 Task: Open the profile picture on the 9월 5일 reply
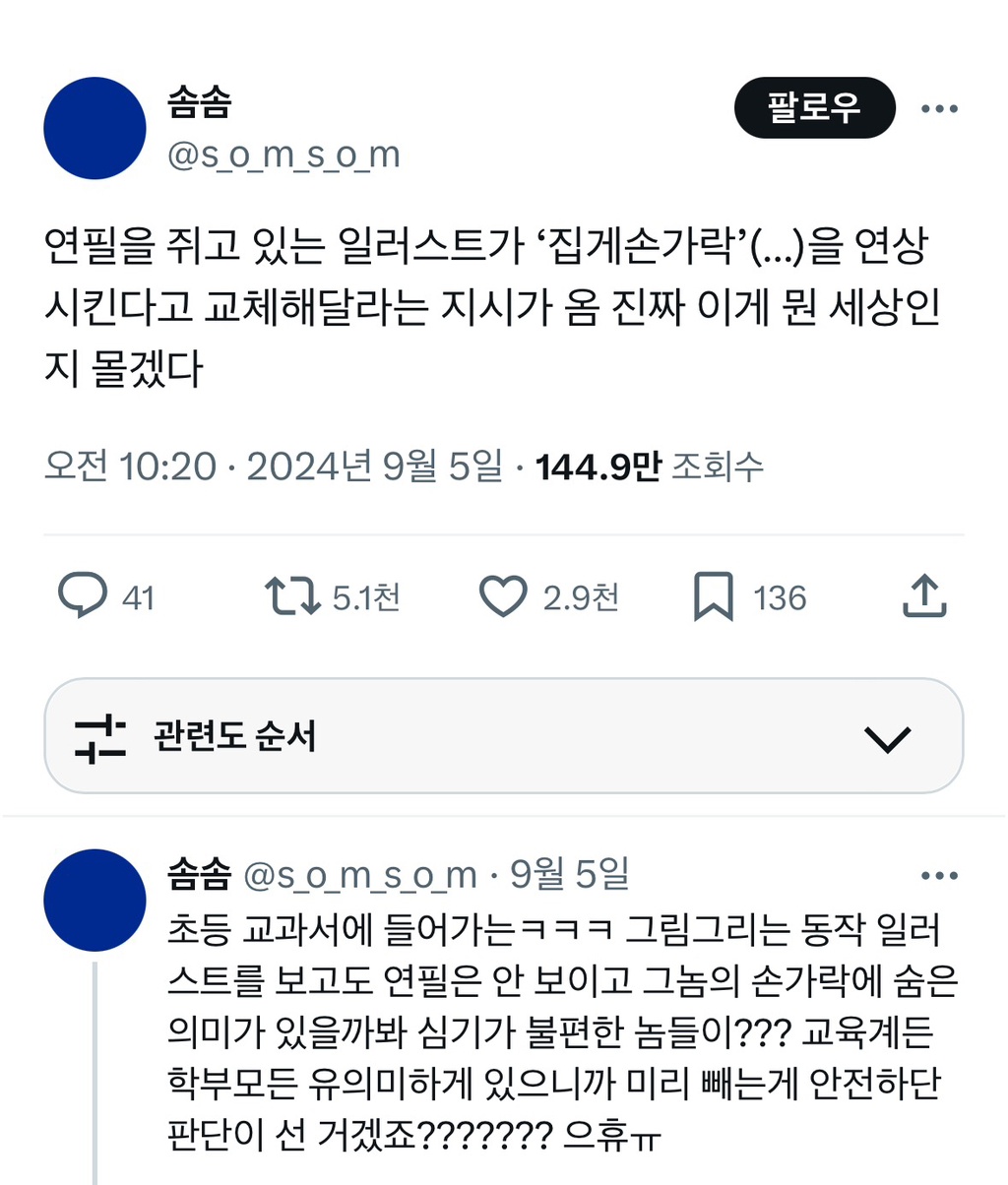coord(95,901)
